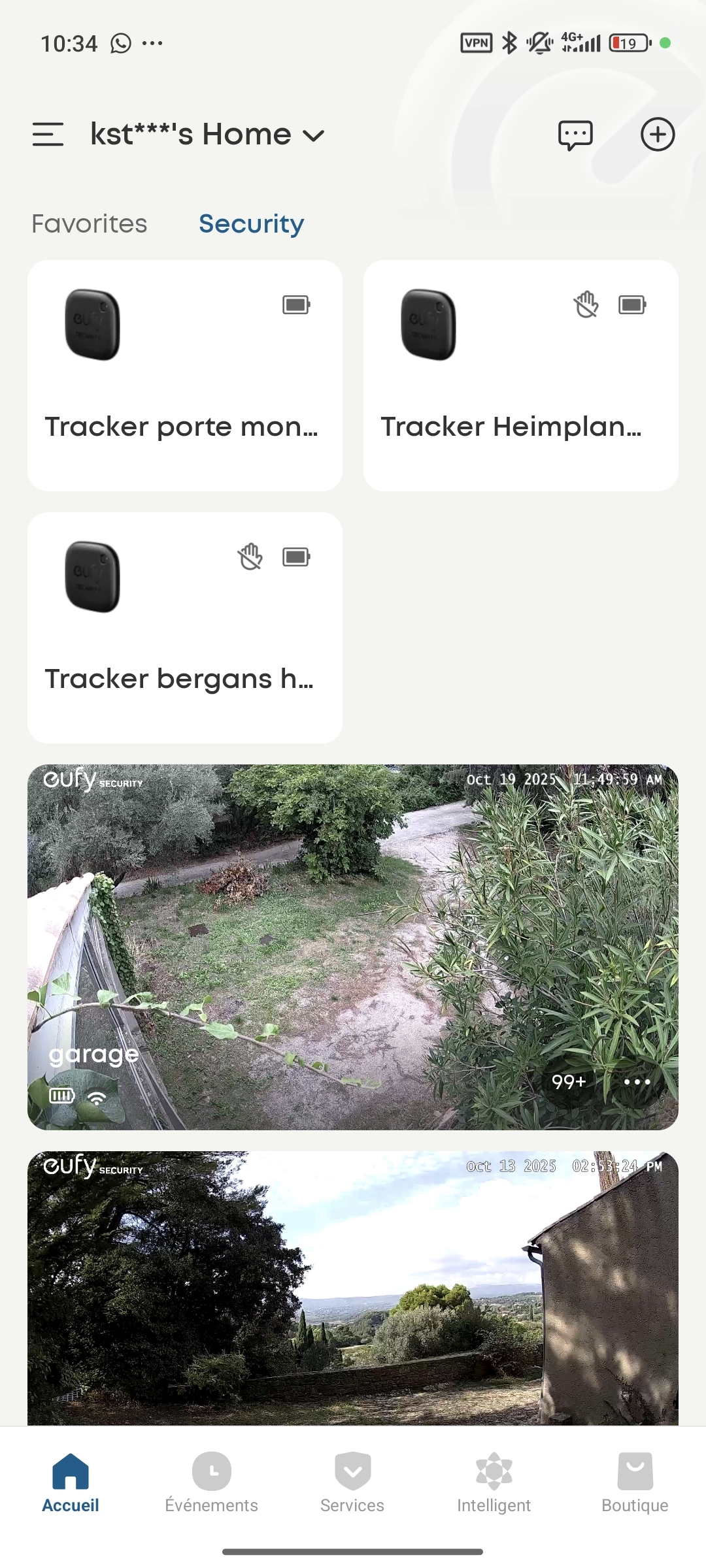Screen dimensions: 706x1568
Task: Open the messages chat icon
Action: pyautogui.click(x=575, y=135)
